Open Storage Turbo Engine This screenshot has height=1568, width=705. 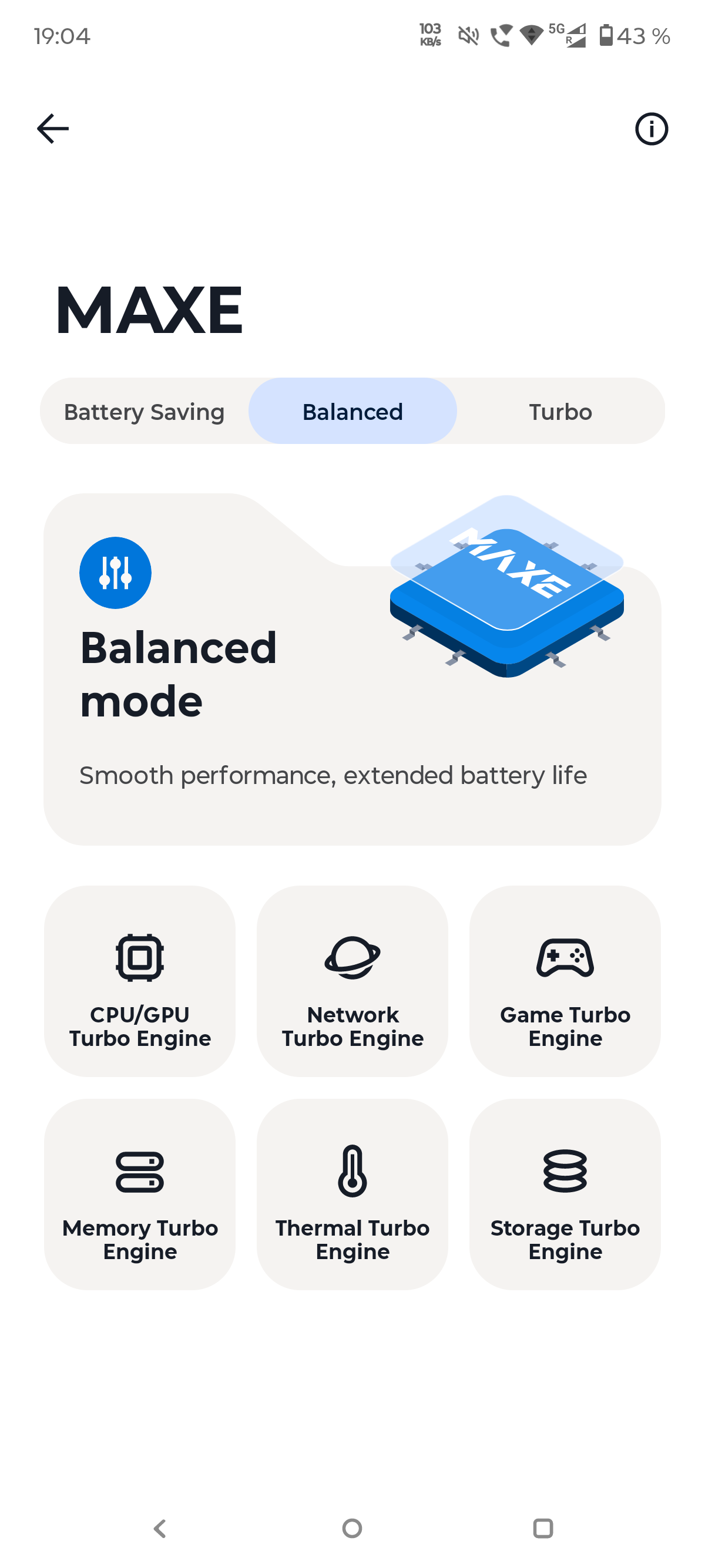point(565,1194)
